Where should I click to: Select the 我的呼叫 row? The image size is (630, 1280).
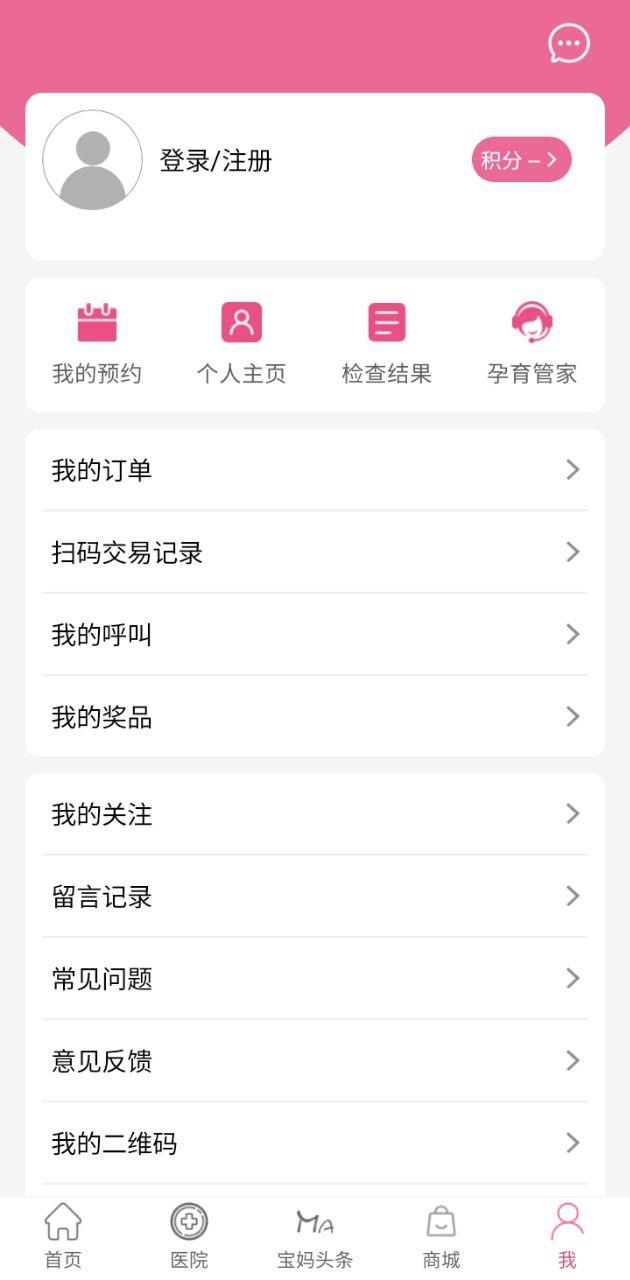tap(315, 634)
